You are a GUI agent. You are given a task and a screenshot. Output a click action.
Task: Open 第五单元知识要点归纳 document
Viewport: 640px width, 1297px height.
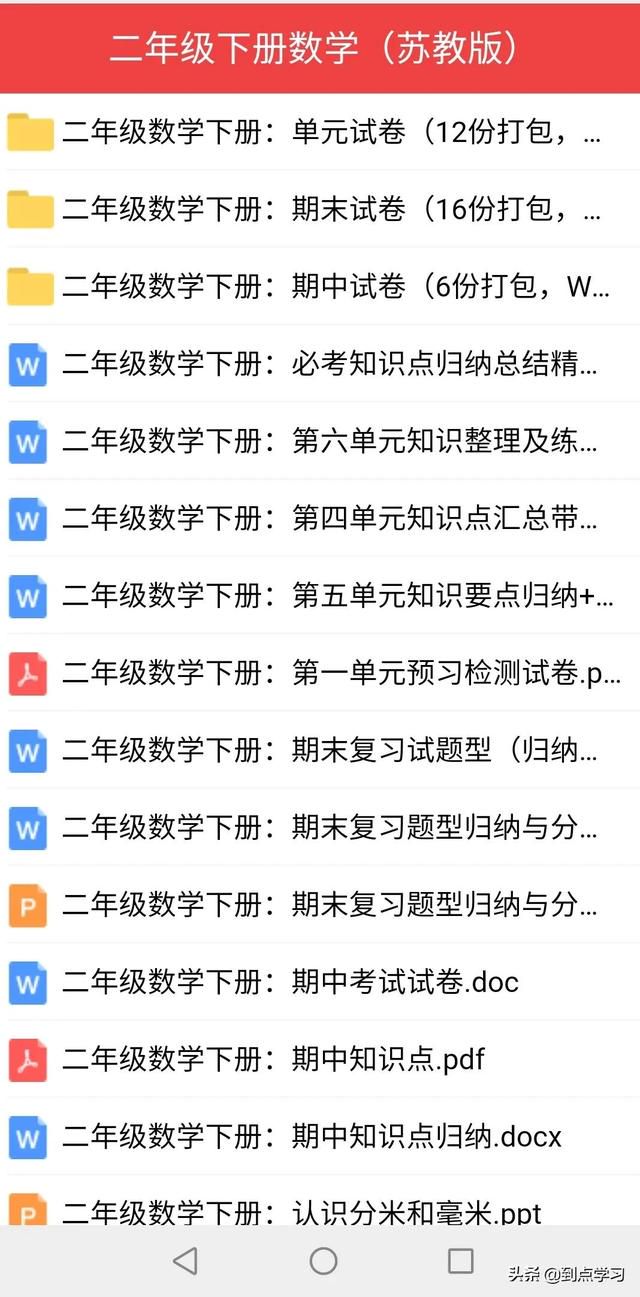320,596
